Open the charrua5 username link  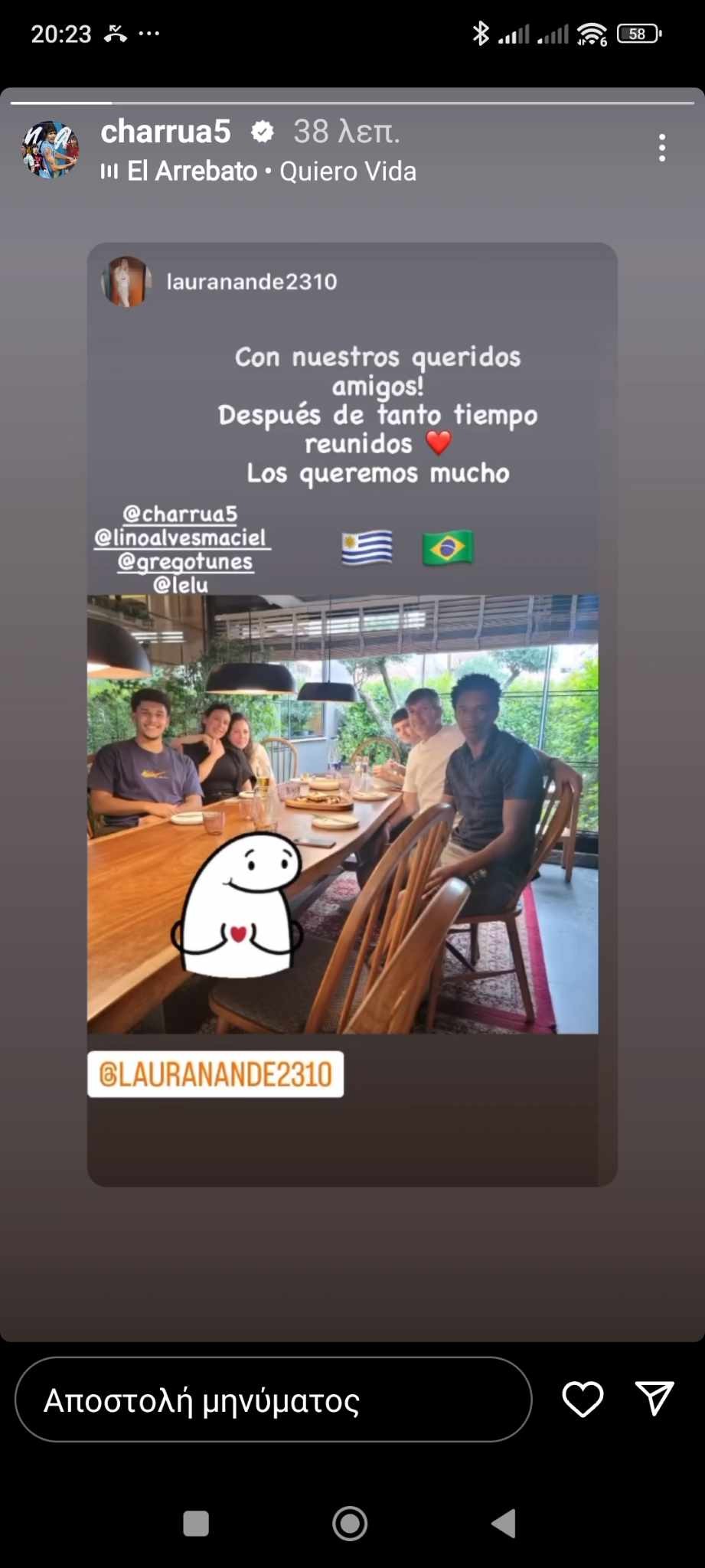point(165,132)
